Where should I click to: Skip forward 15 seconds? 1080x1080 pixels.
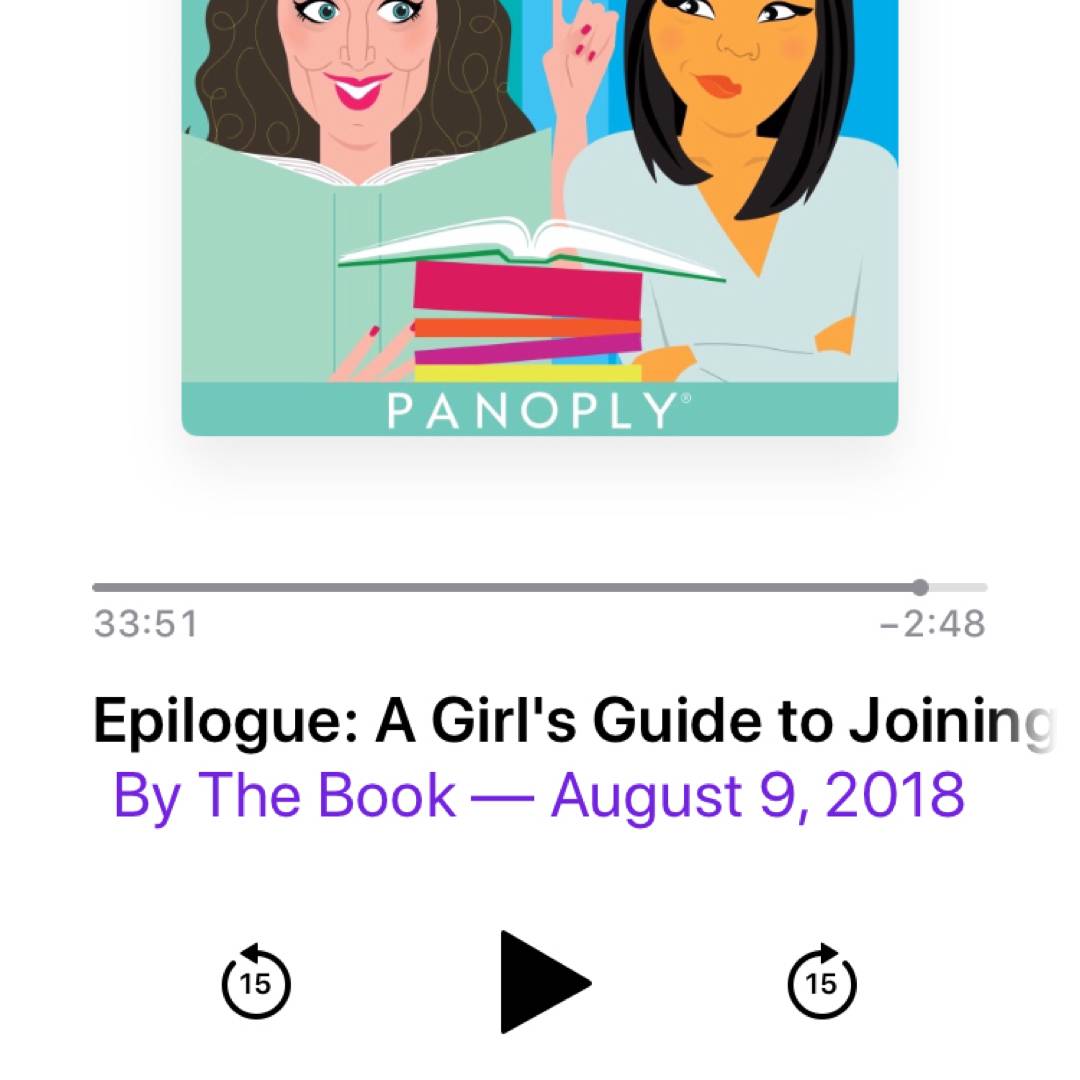[821, 981]
